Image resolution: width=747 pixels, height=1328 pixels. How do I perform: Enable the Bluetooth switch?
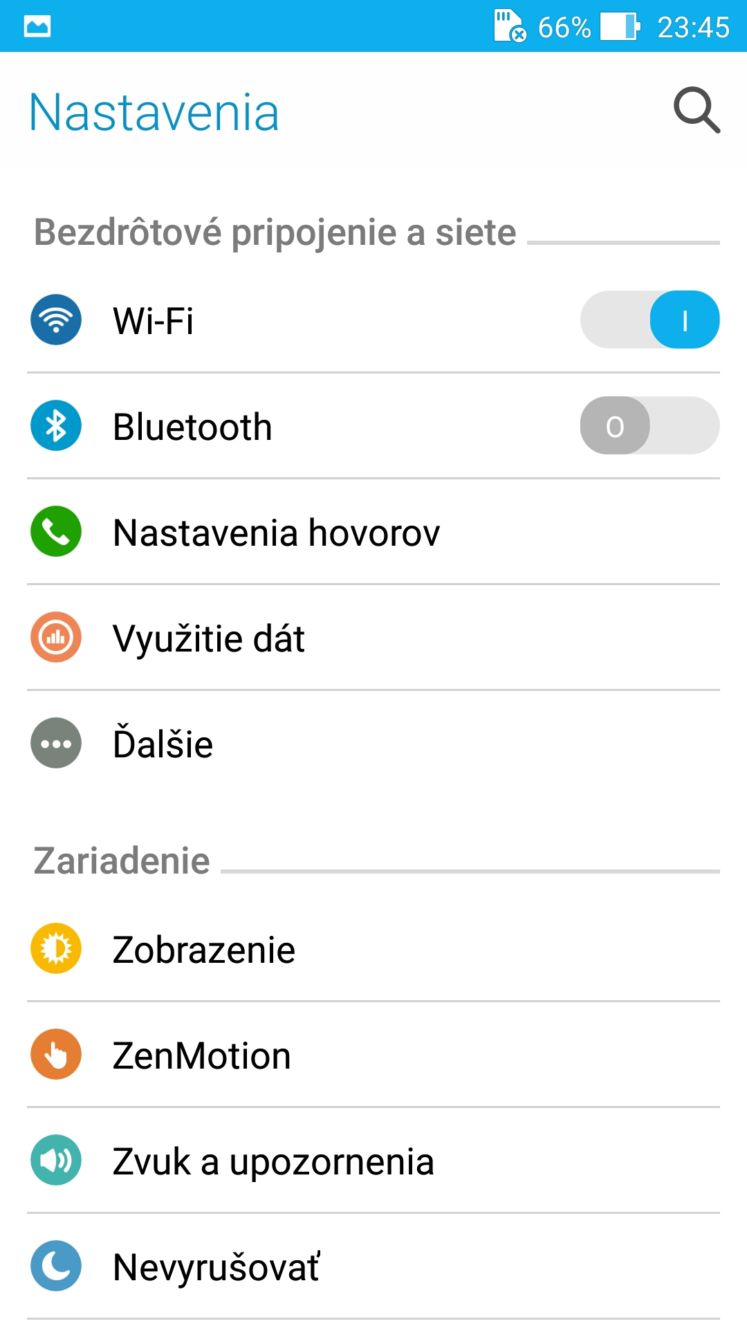pos(650,426)
